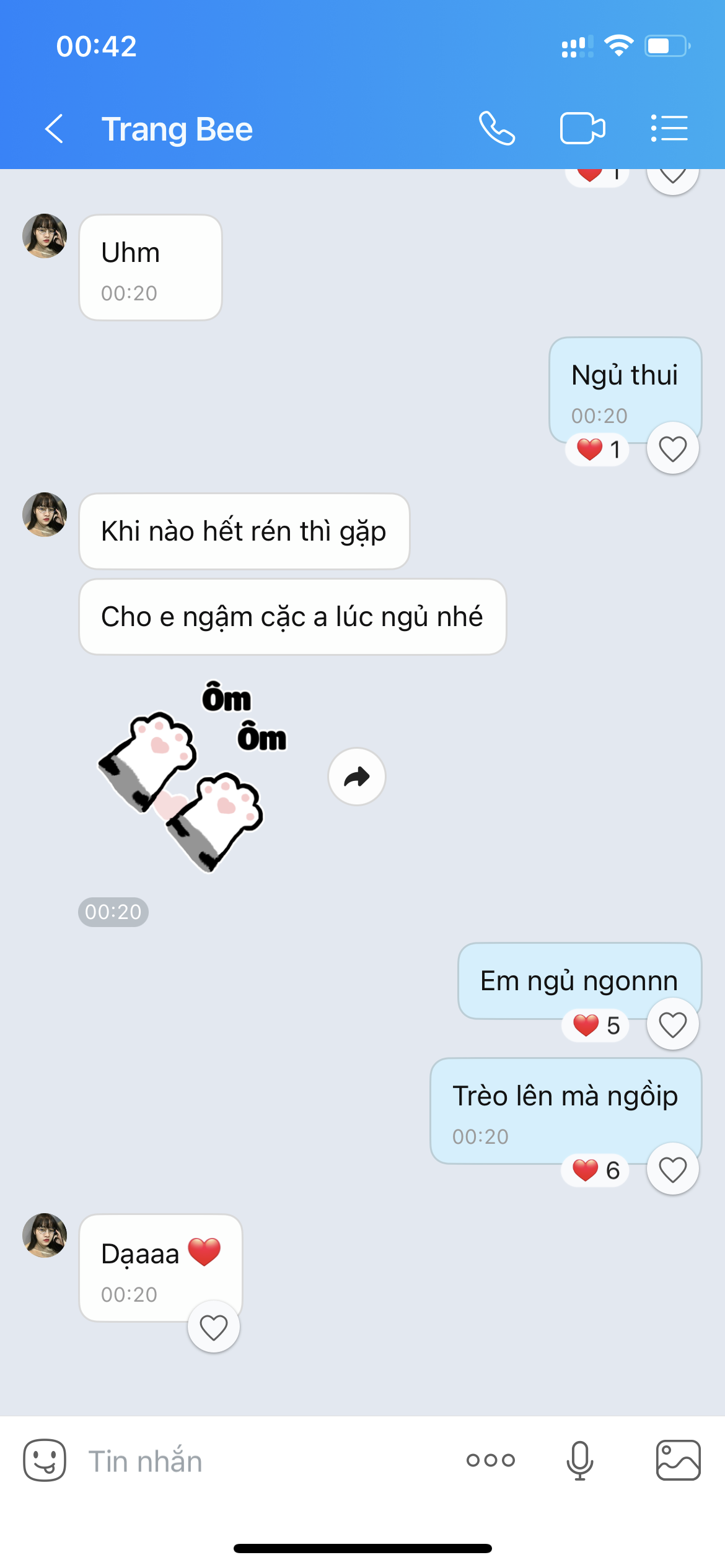Open the sticker and emoji picker
Screen dimensions: 725x1568
click(x=45, y=1461)
